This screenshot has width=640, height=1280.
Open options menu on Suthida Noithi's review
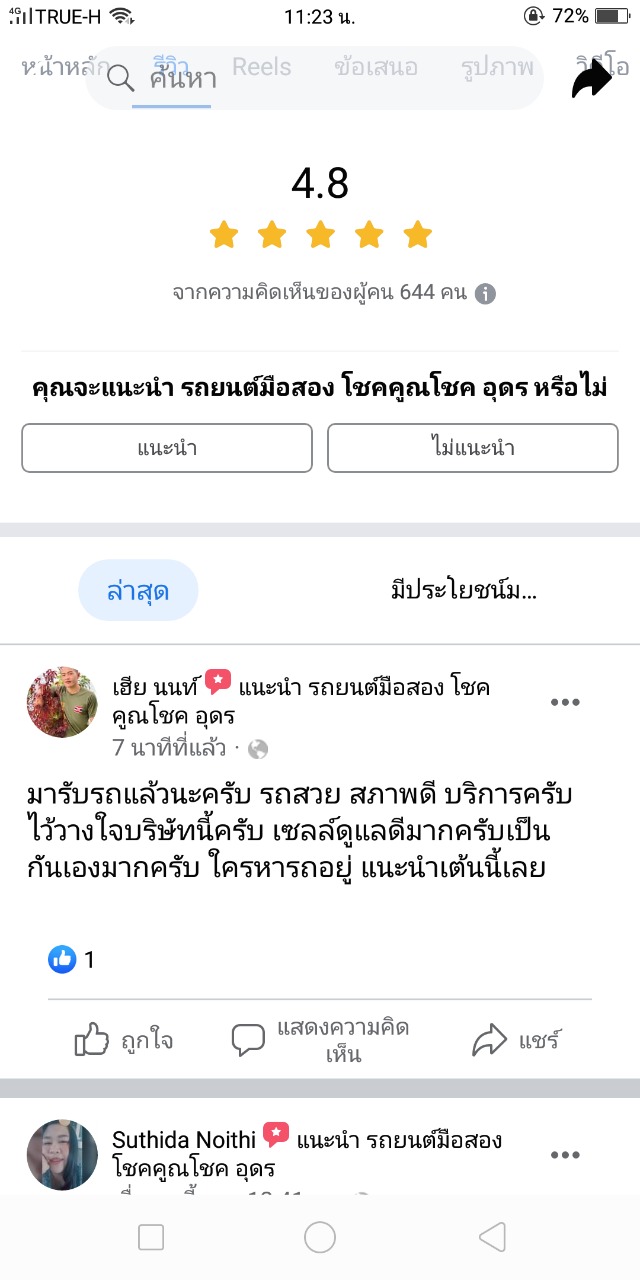(x=565, y=1155)
